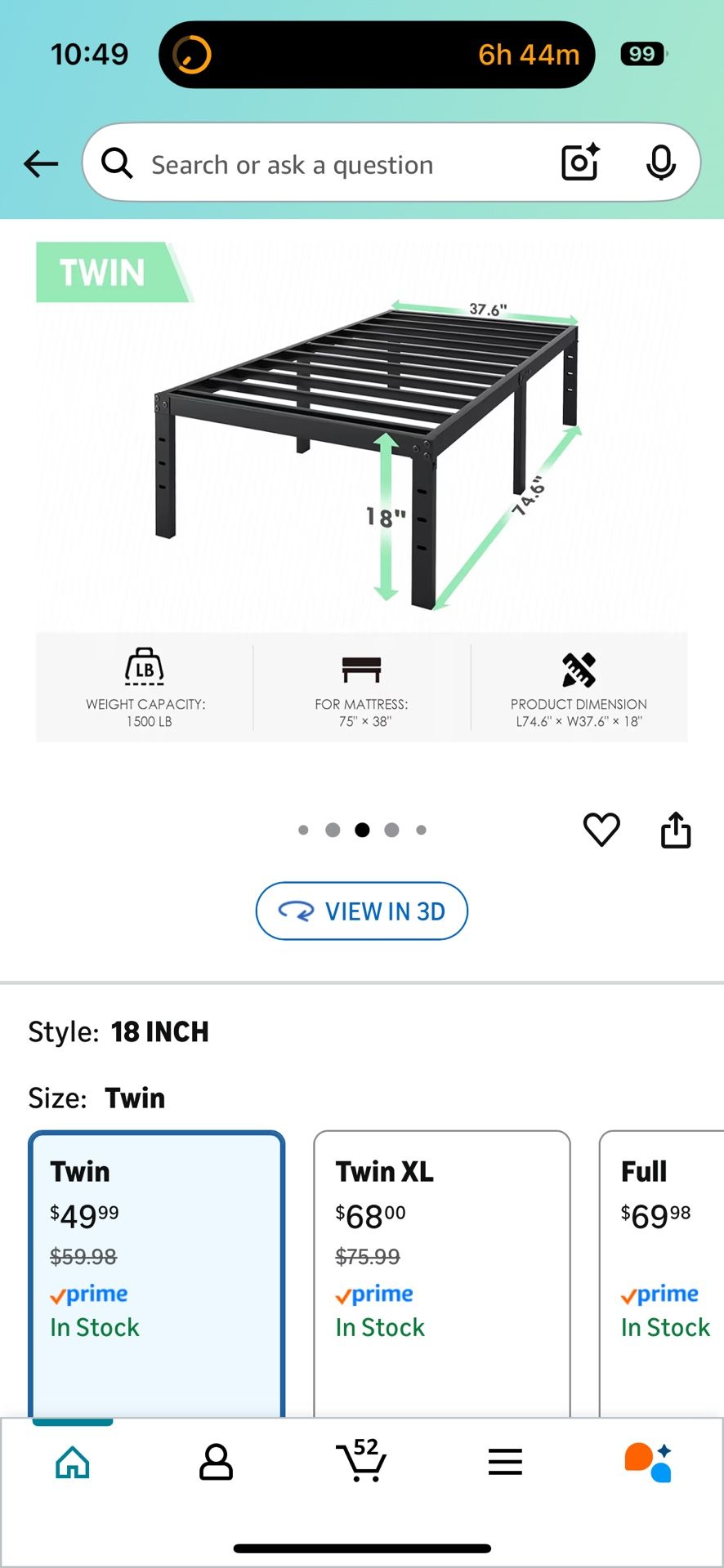
Task: Open your account profile icon
Action: coord(217,1463)
